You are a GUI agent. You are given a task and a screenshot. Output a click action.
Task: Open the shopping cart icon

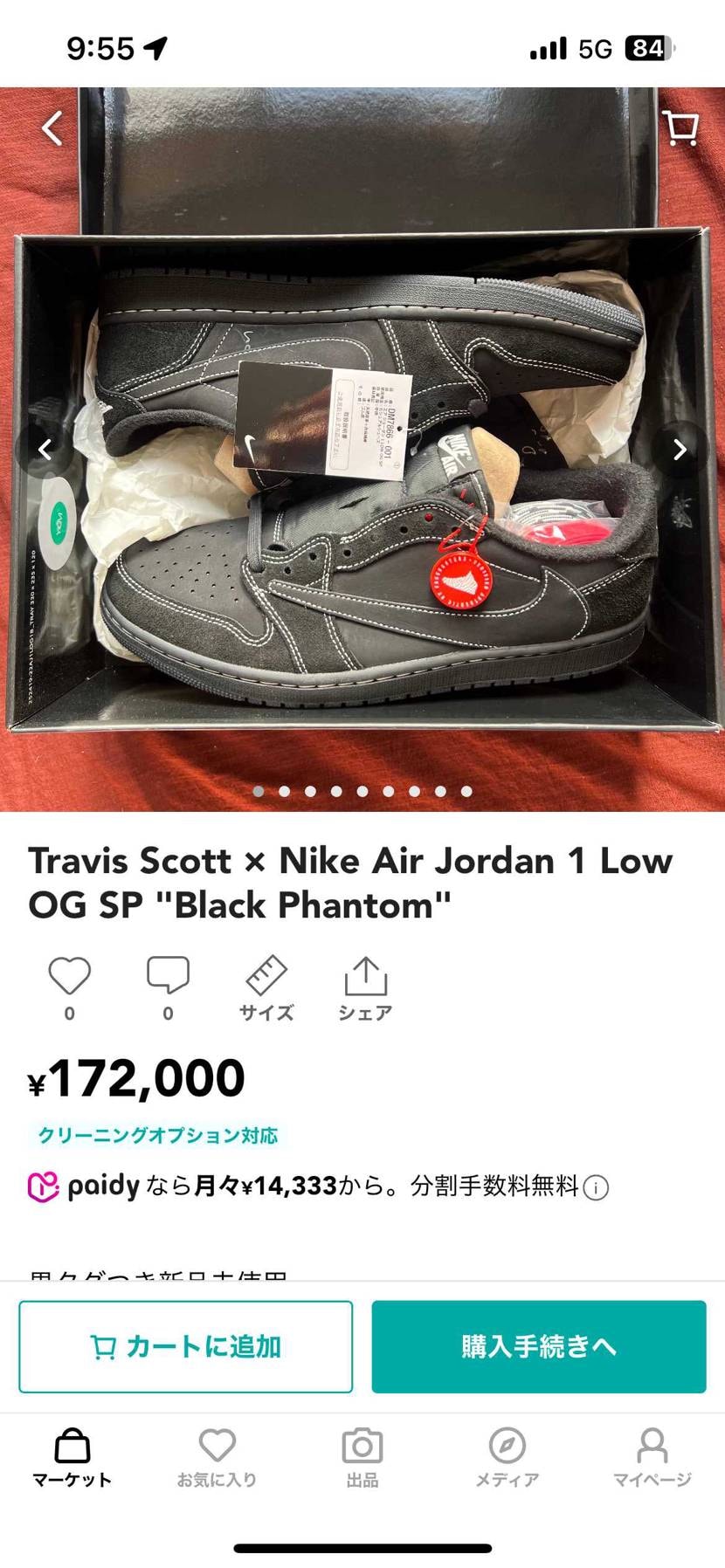point(680,128)
